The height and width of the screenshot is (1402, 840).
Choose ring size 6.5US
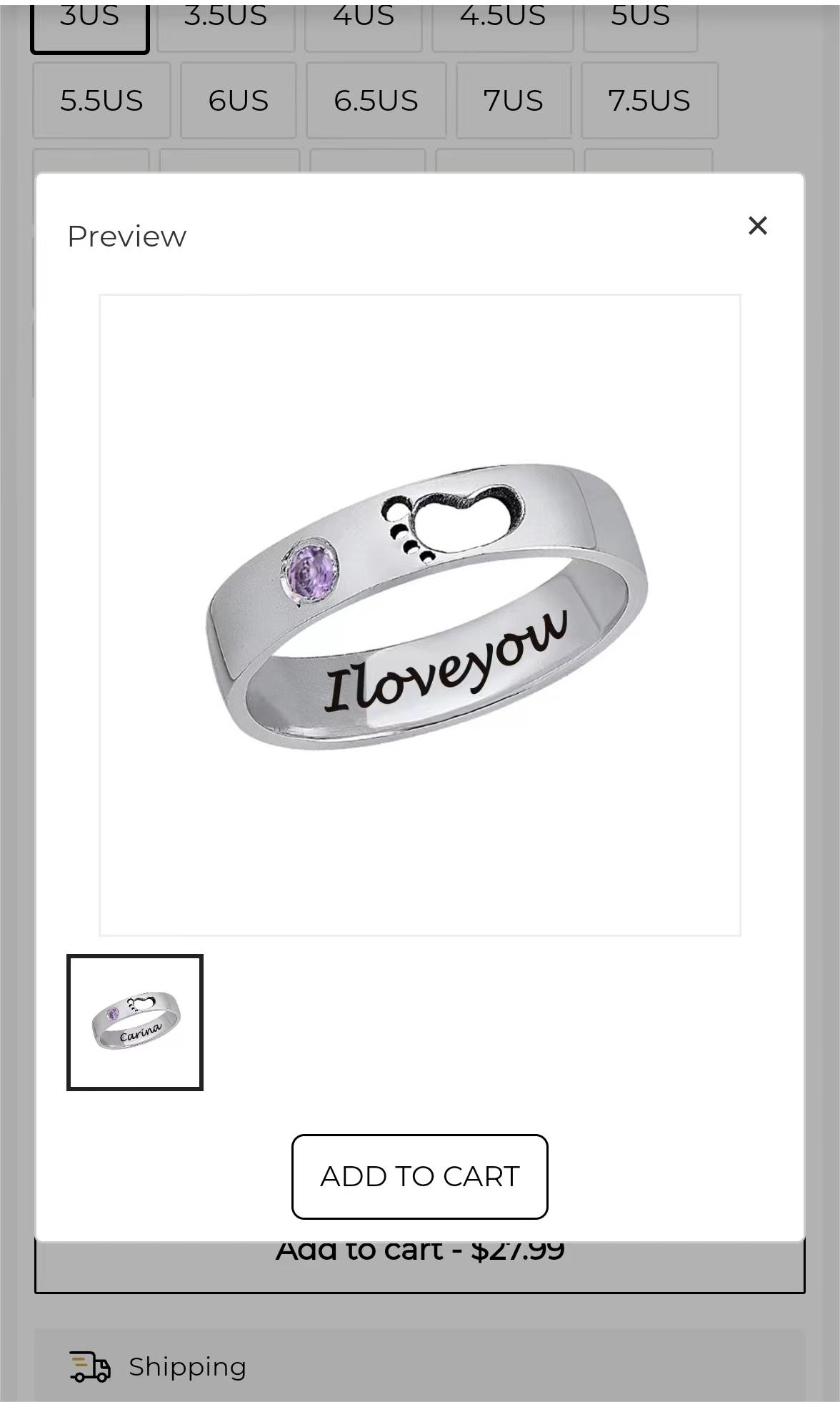click(x=376, y=101)
